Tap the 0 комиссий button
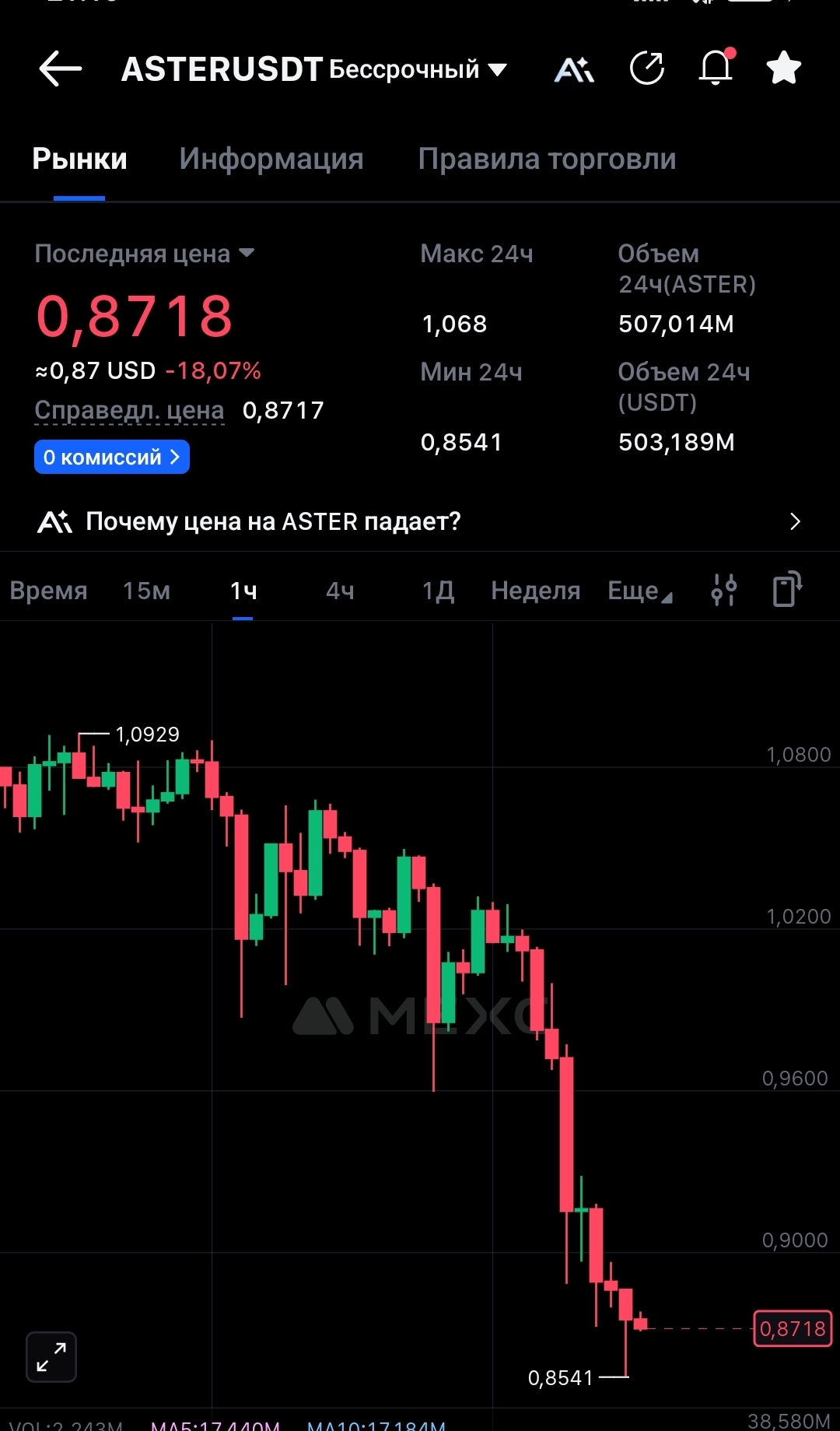Viewport: 840px width, 1431px height. 111,457
